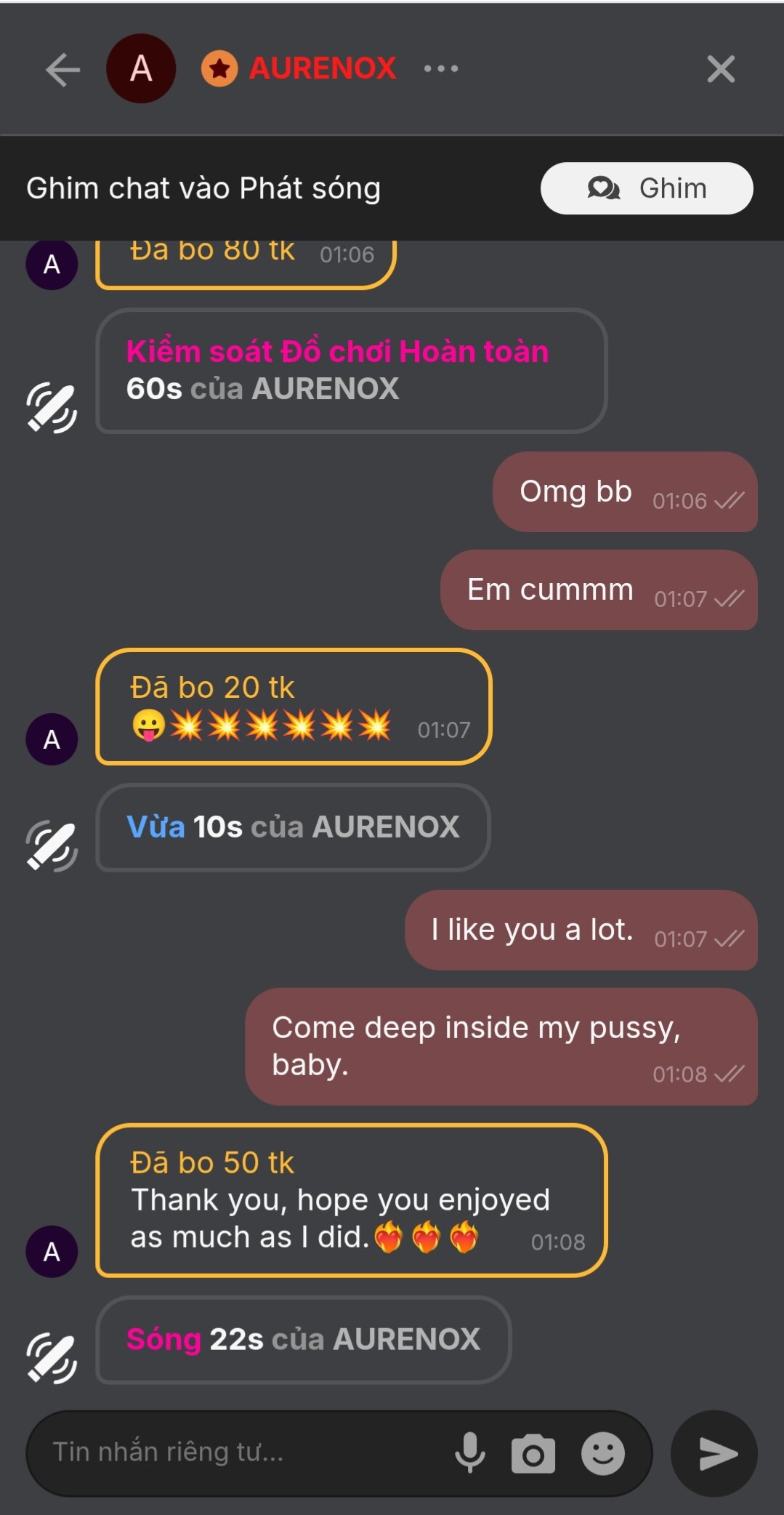The image size is (784, 1515).
Task: Go back using the header arrow
Action: (62, 70)
